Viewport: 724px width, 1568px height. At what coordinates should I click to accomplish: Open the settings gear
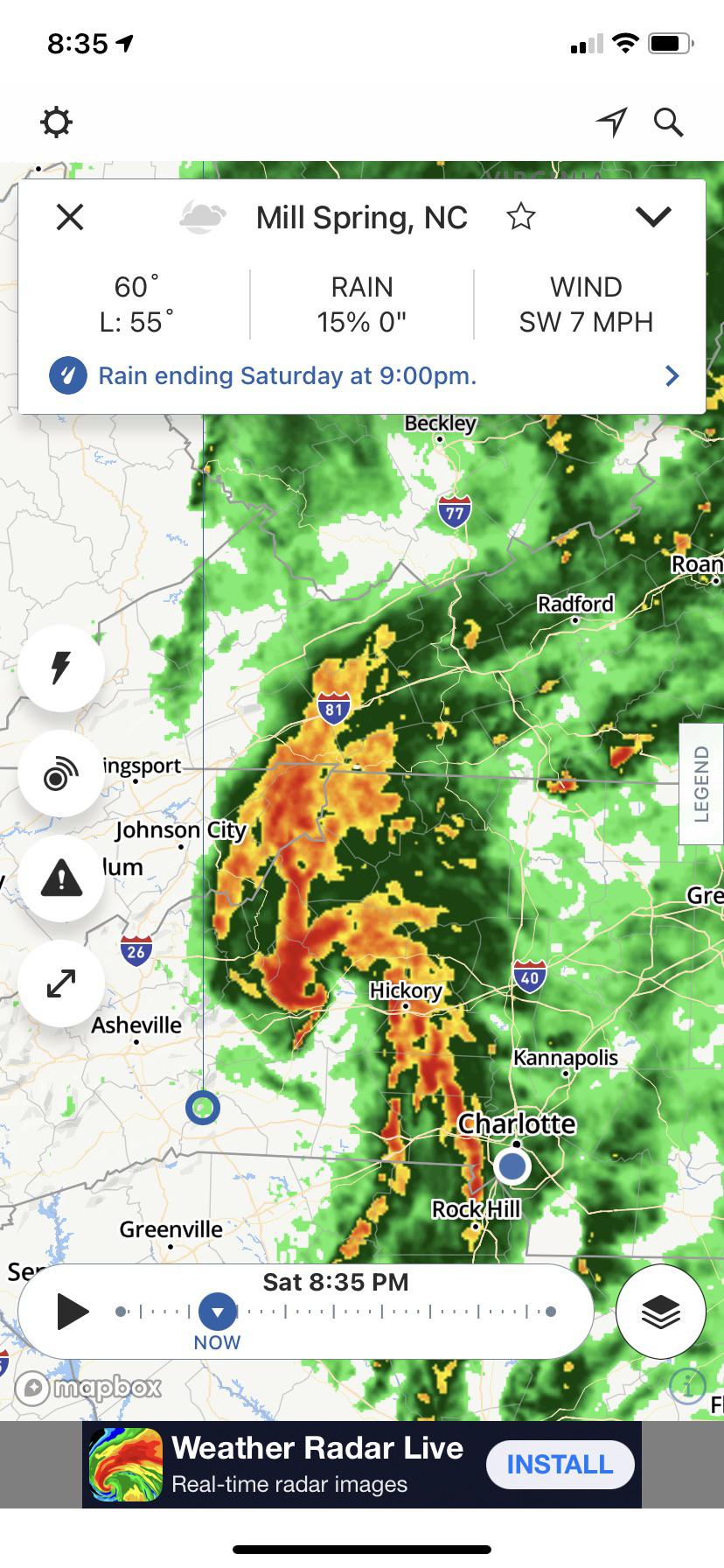pyautogui.click(x=56, y=121)
